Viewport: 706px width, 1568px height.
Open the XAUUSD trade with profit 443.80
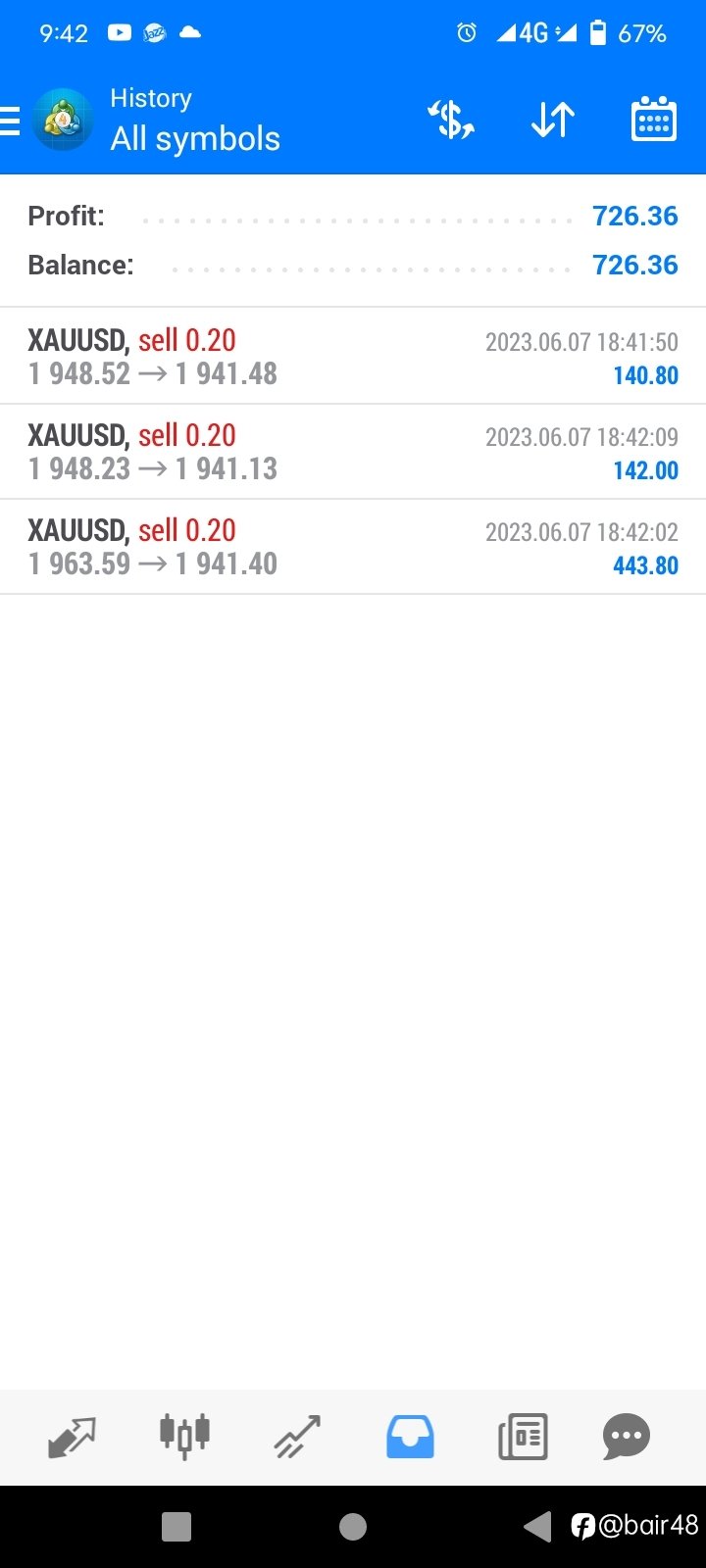[x=353, y=547]
